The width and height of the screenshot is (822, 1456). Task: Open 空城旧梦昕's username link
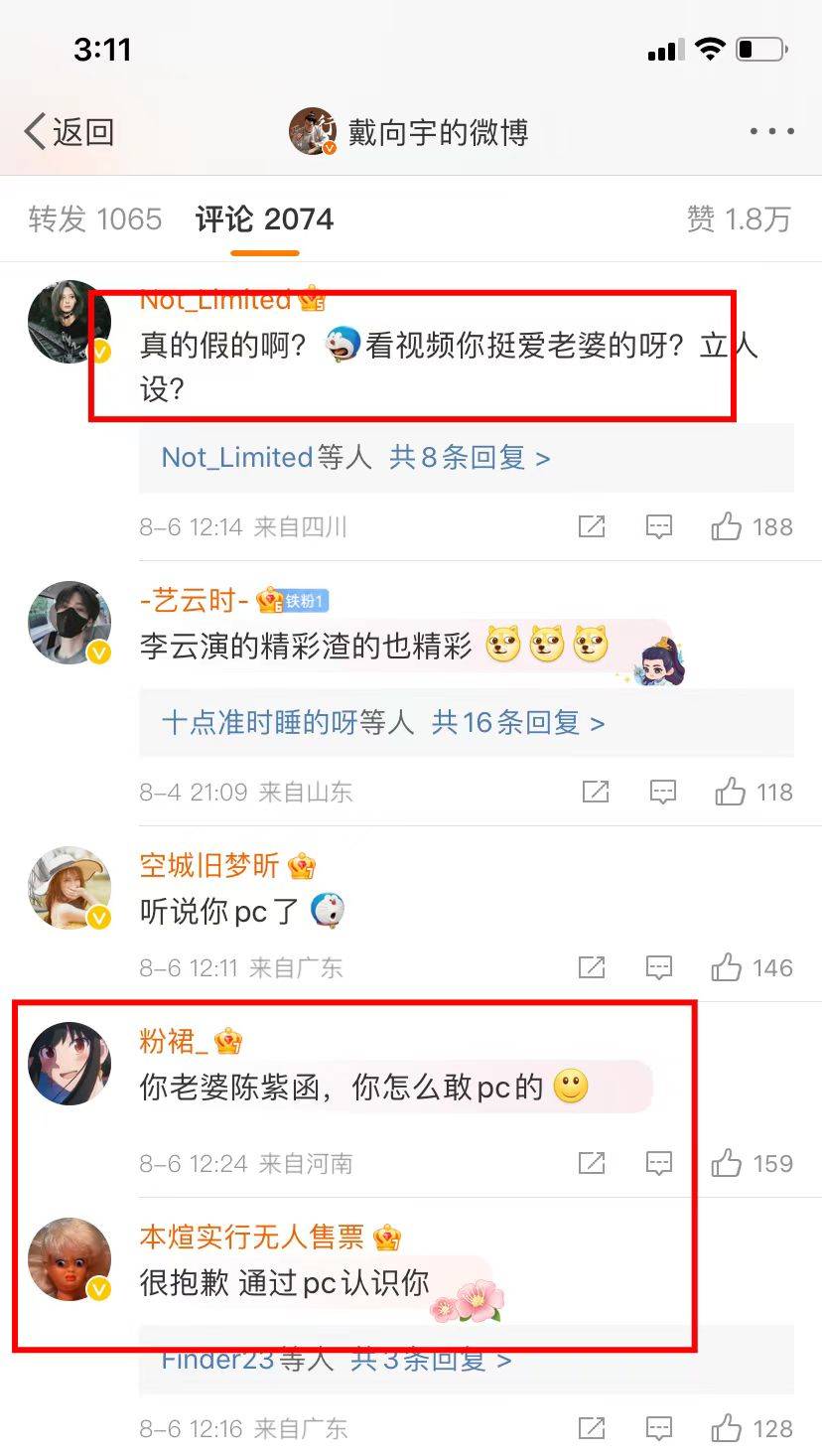pos(209,865)
